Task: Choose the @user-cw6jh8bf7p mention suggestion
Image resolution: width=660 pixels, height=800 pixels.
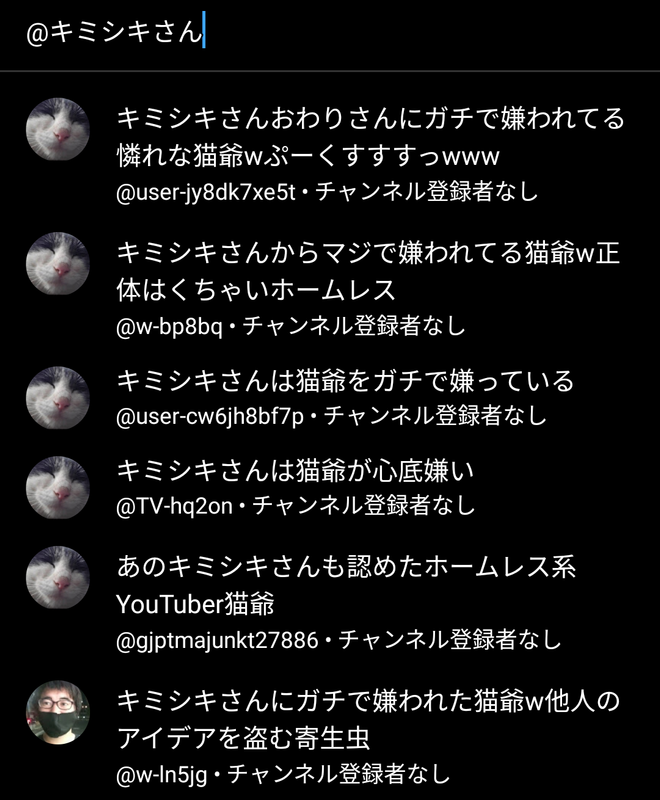Action: coord(340,397)
